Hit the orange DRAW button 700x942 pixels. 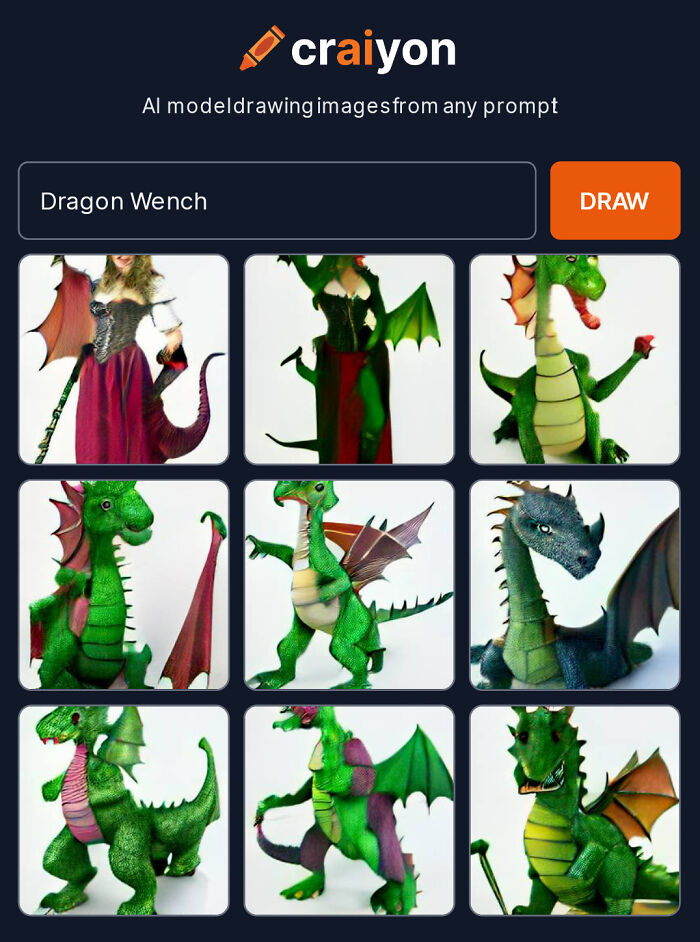[x=614, y=201]
